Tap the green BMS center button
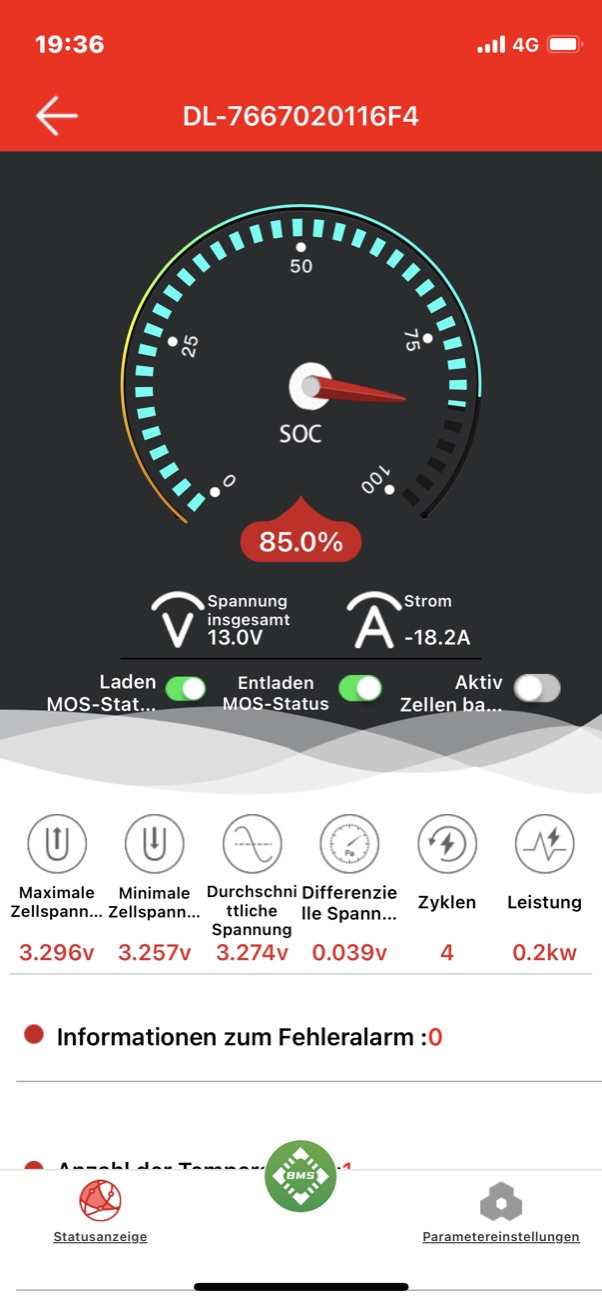Screen dimensions: 602x1304 [x=301, y=1176]
